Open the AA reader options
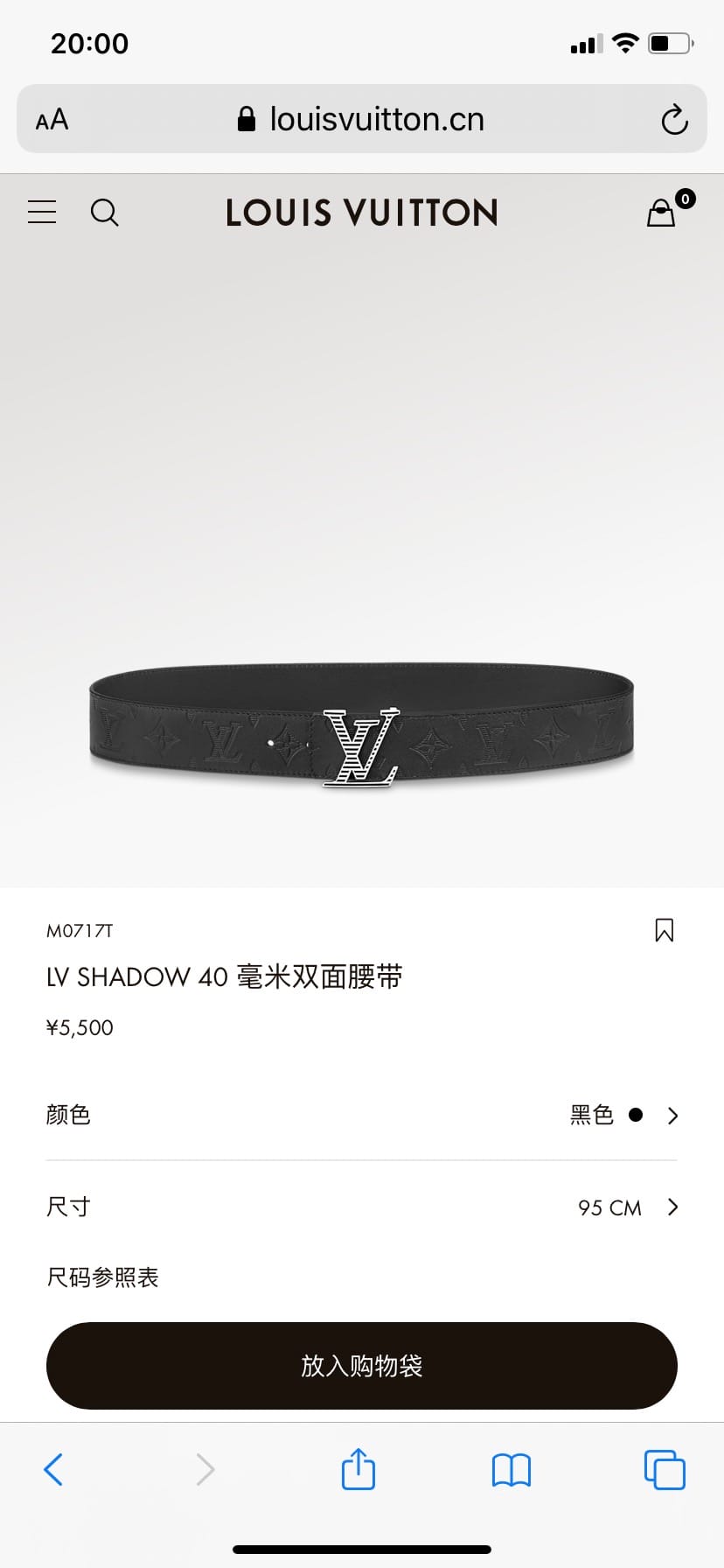The height and width of the screenshot is (1568, 724). click(52, 120)
